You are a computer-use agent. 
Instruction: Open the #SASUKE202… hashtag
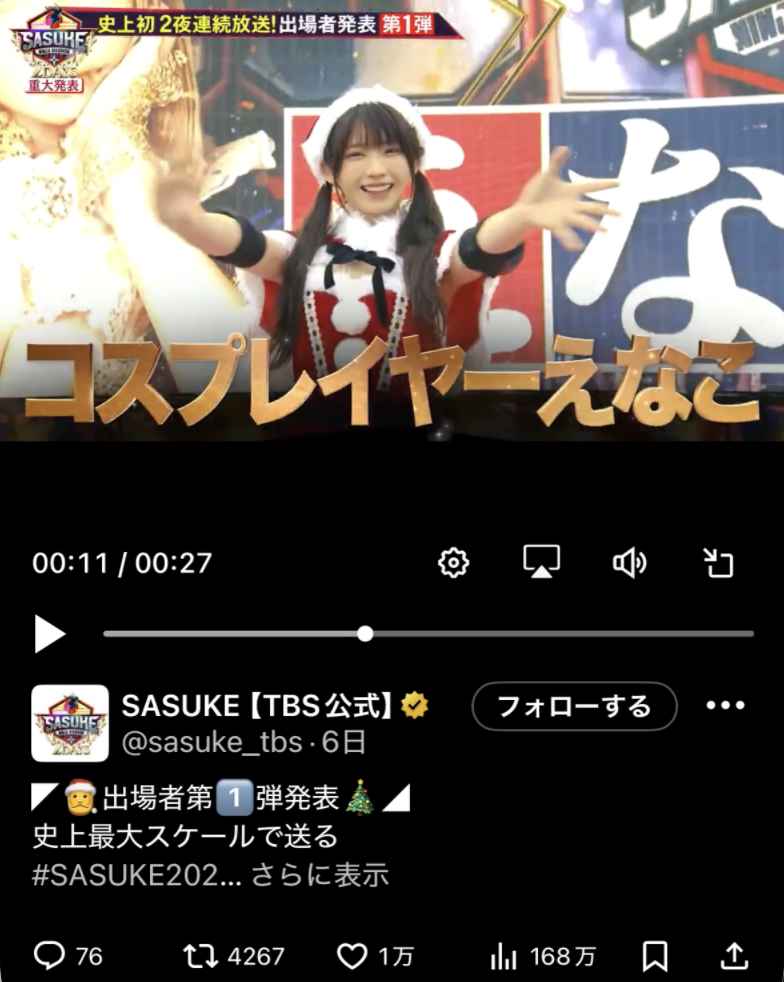tap(125, 875)
